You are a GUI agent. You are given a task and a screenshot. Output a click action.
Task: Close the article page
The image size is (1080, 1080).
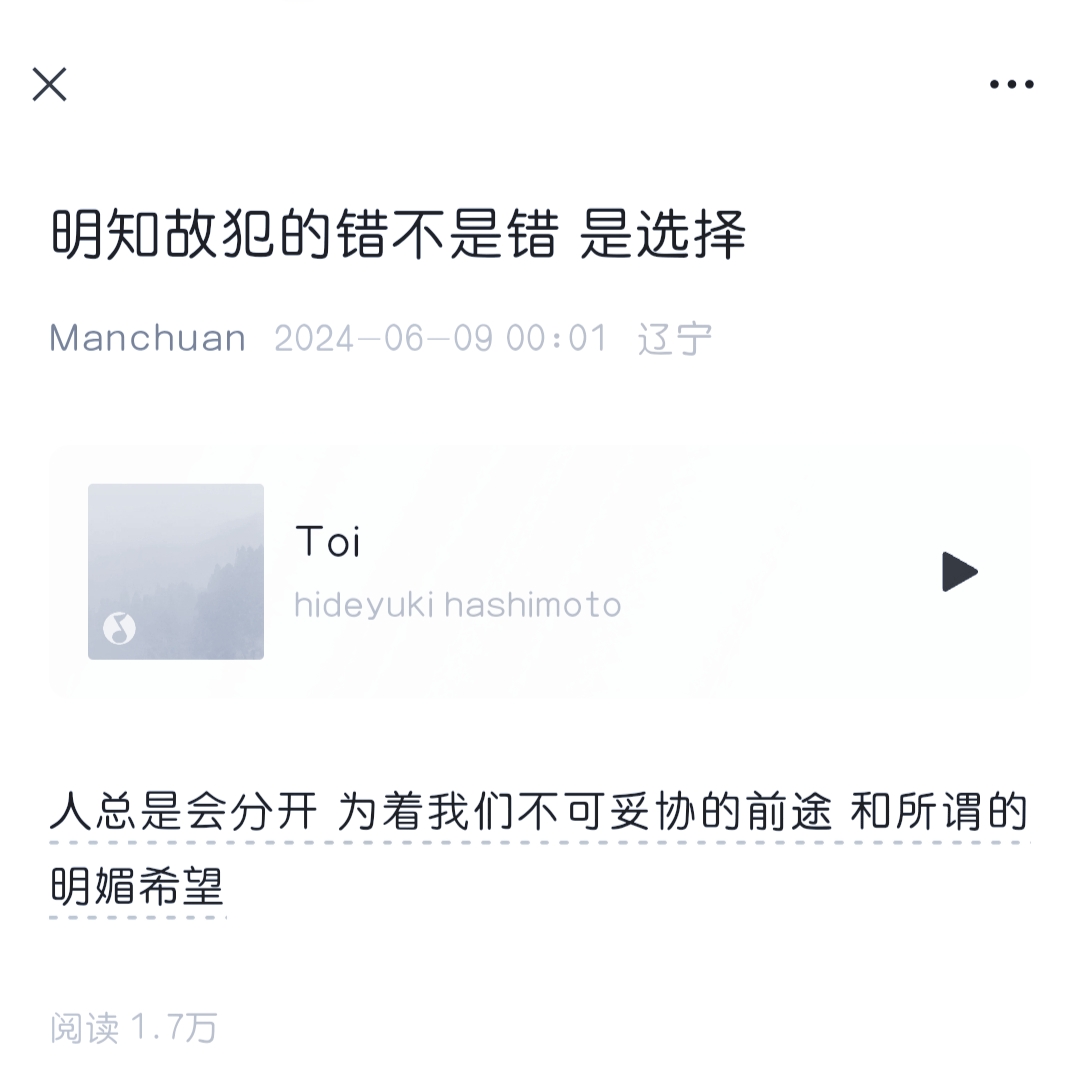point(49,85)
